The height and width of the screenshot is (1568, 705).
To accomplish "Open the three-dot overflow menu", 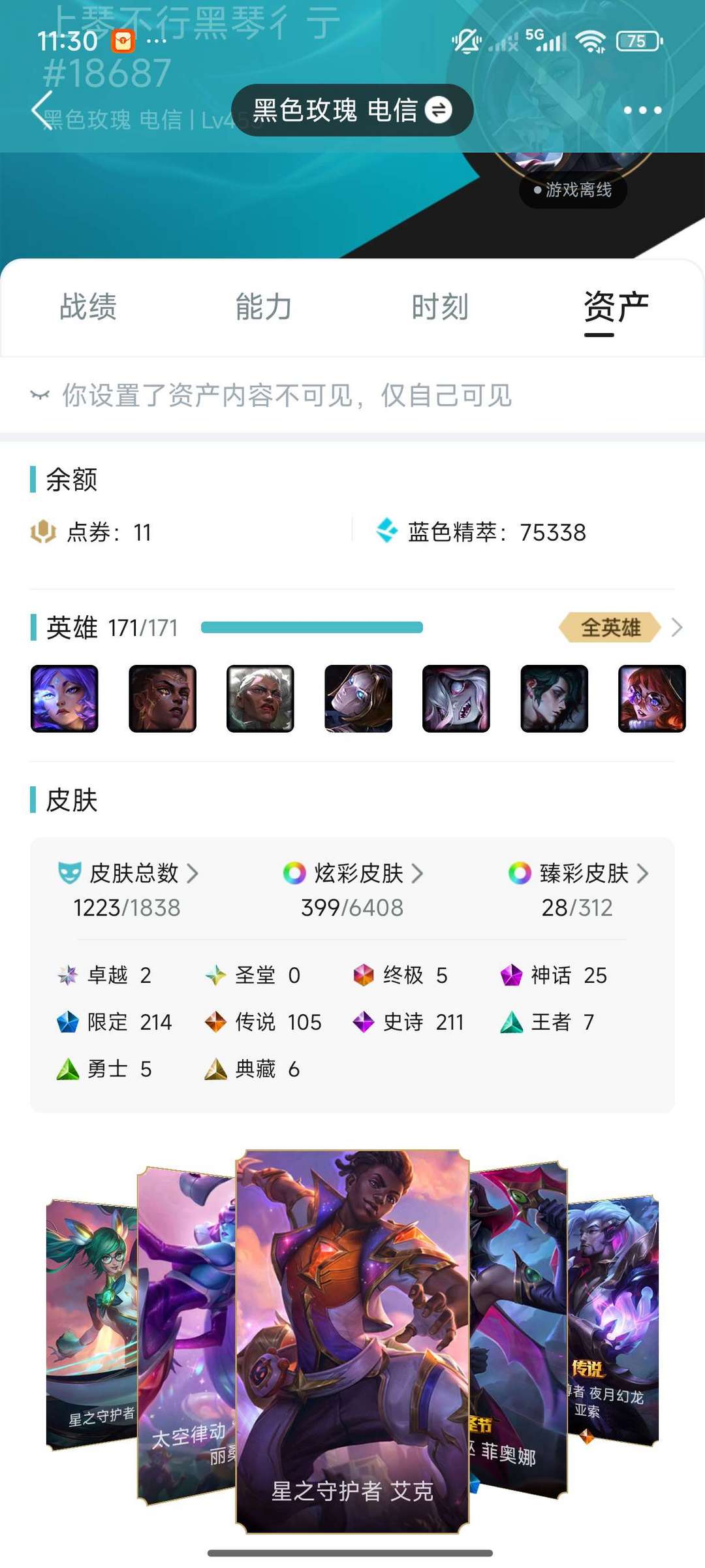I will click(642, 110).
